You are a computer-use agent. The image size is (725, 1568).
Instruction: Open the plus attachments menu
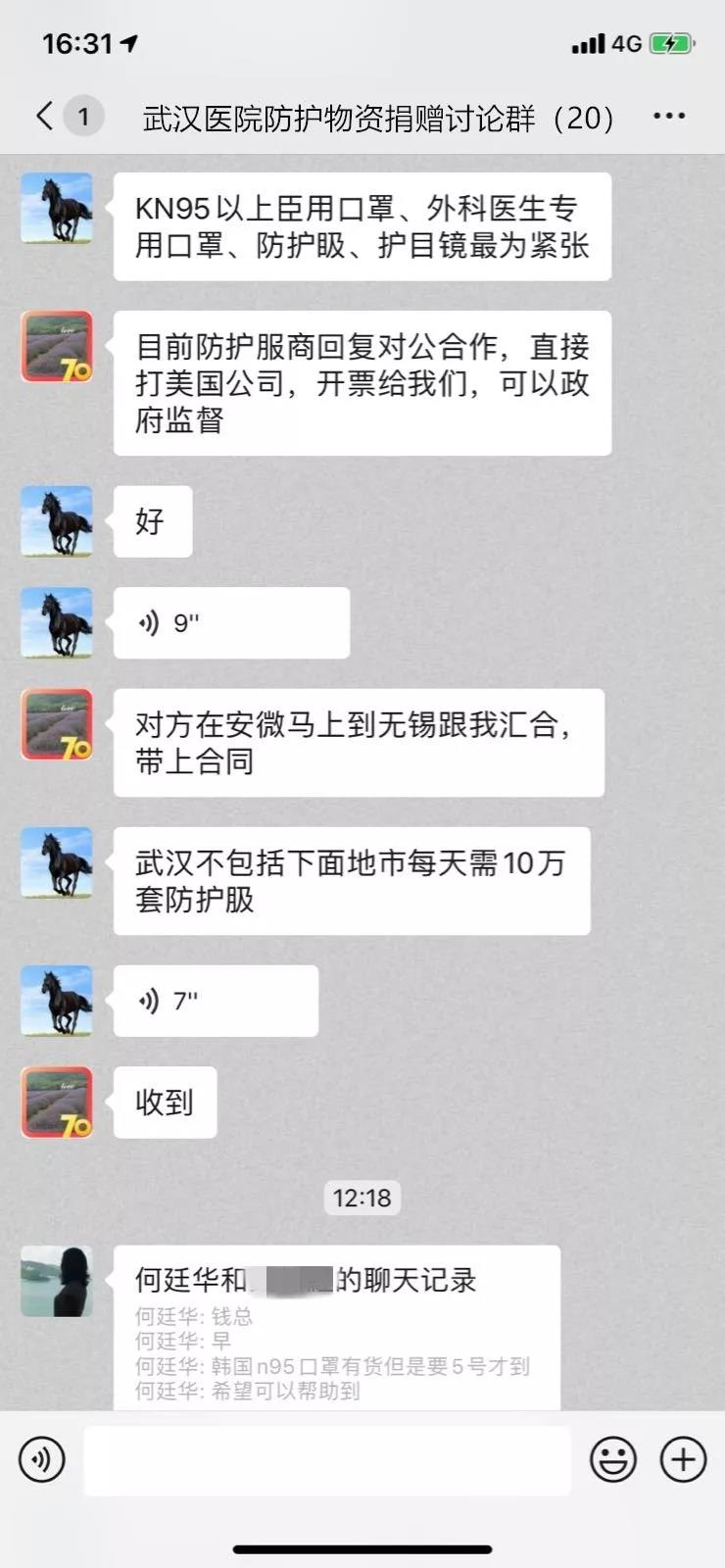[684, 1459]
